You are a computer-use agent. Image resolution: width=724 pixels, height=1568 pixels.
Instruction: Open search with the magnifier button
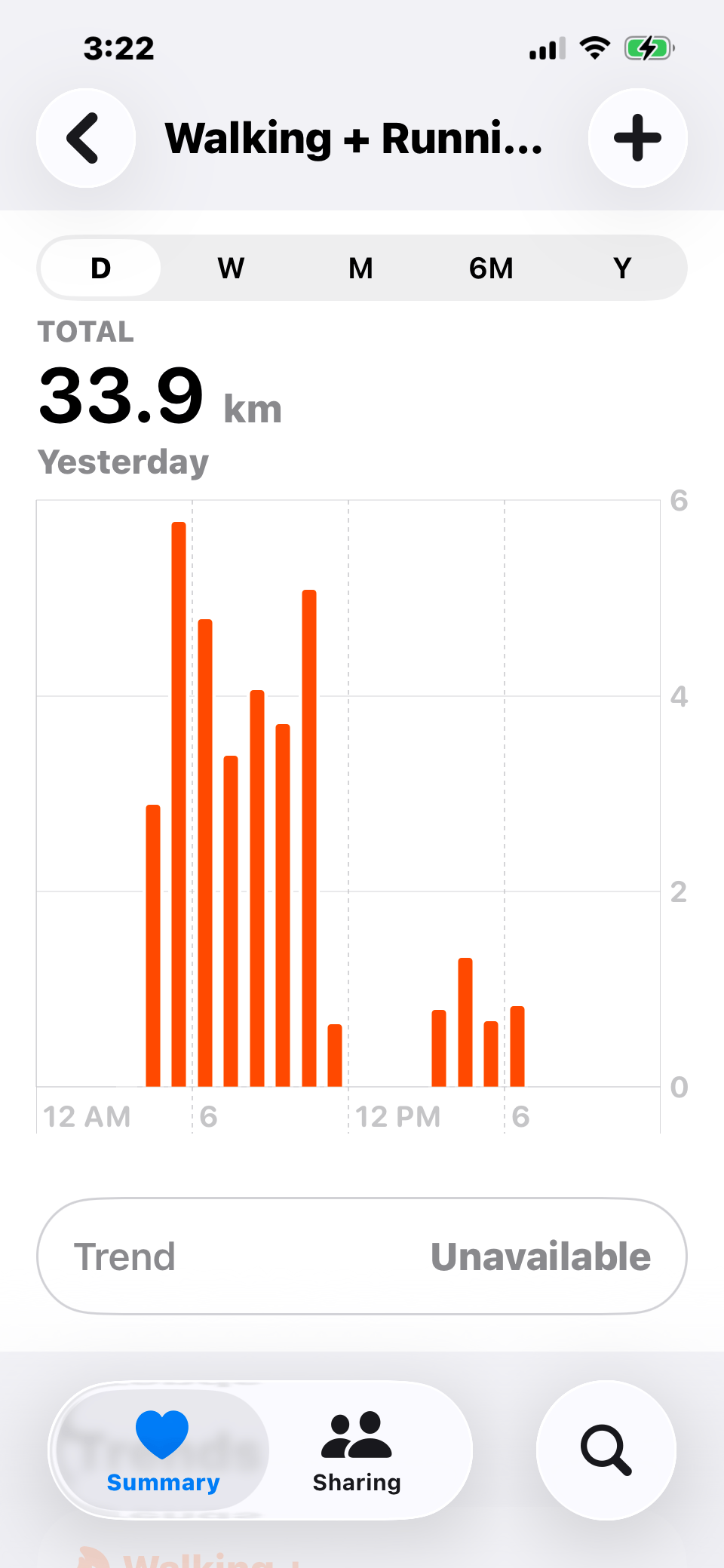pos(606,1450)
